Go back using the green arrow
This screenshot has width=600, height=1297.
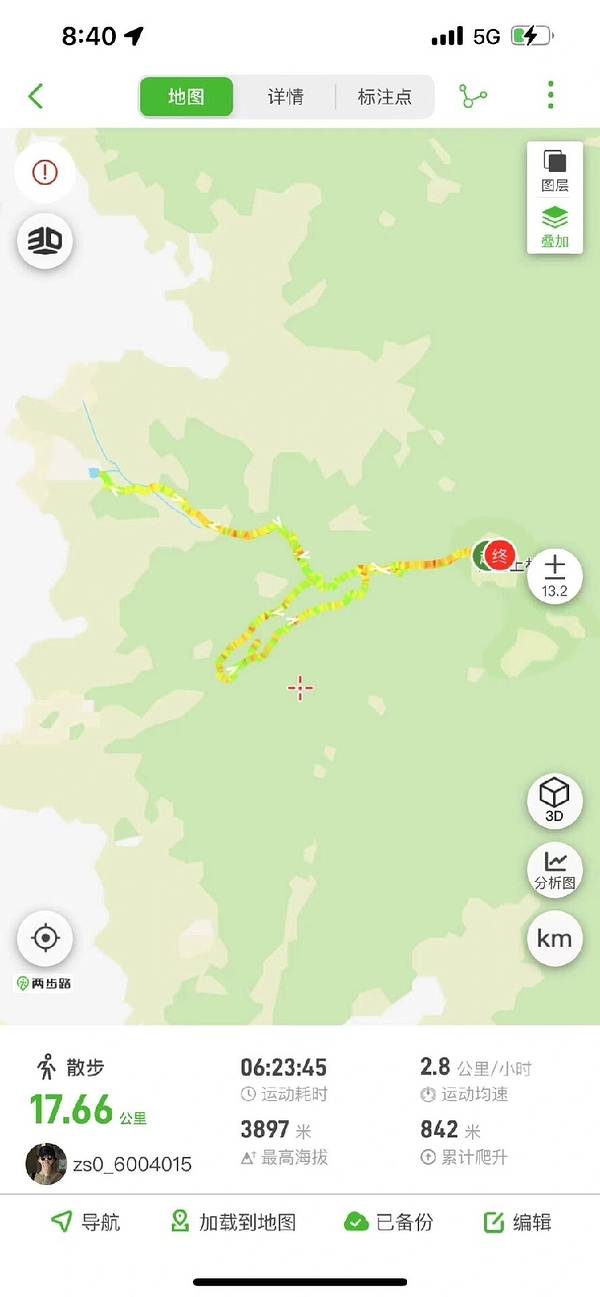pyautogui.click(x=36, y=96)
